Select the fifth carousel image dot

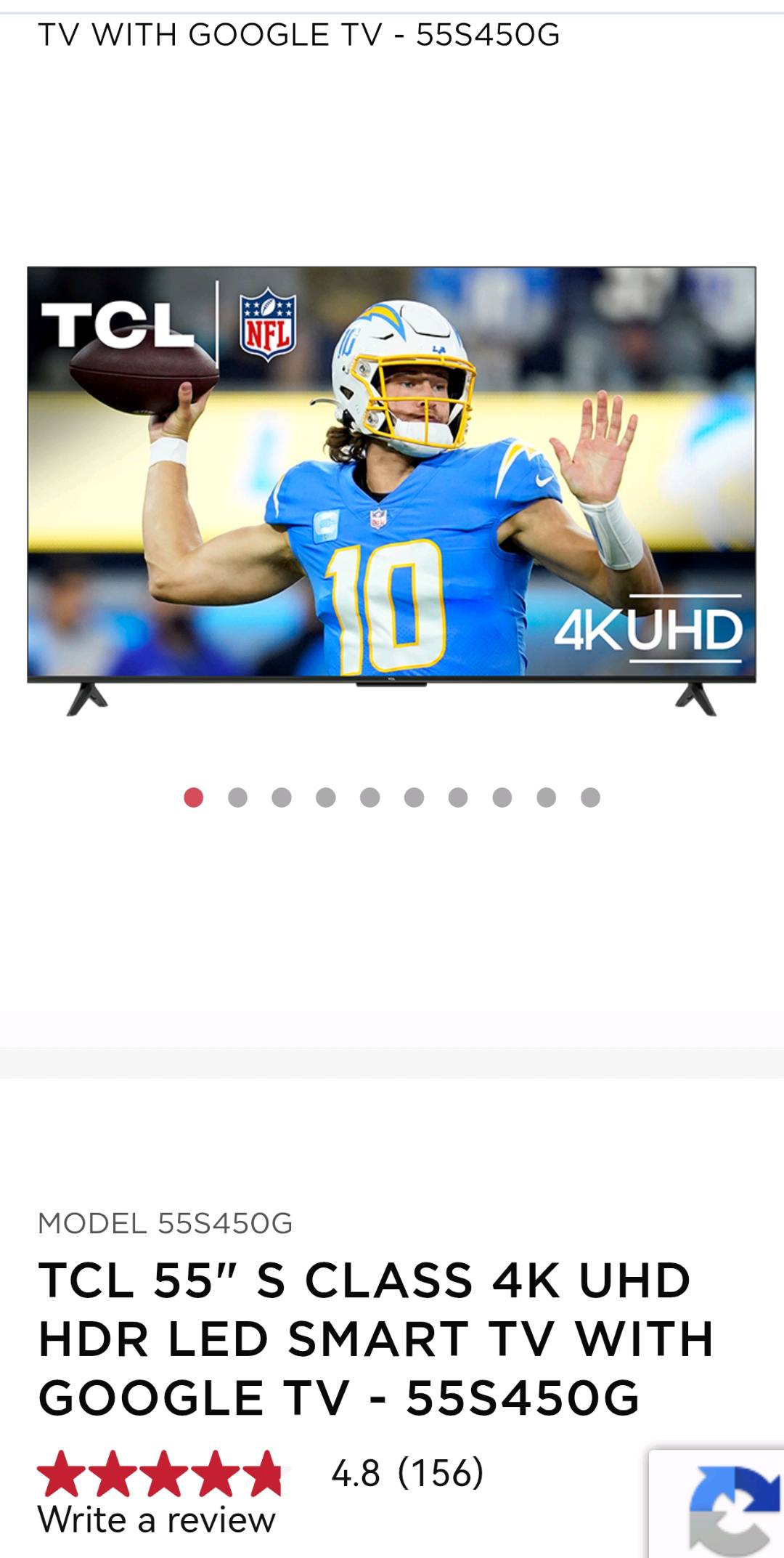pos(370,798)
